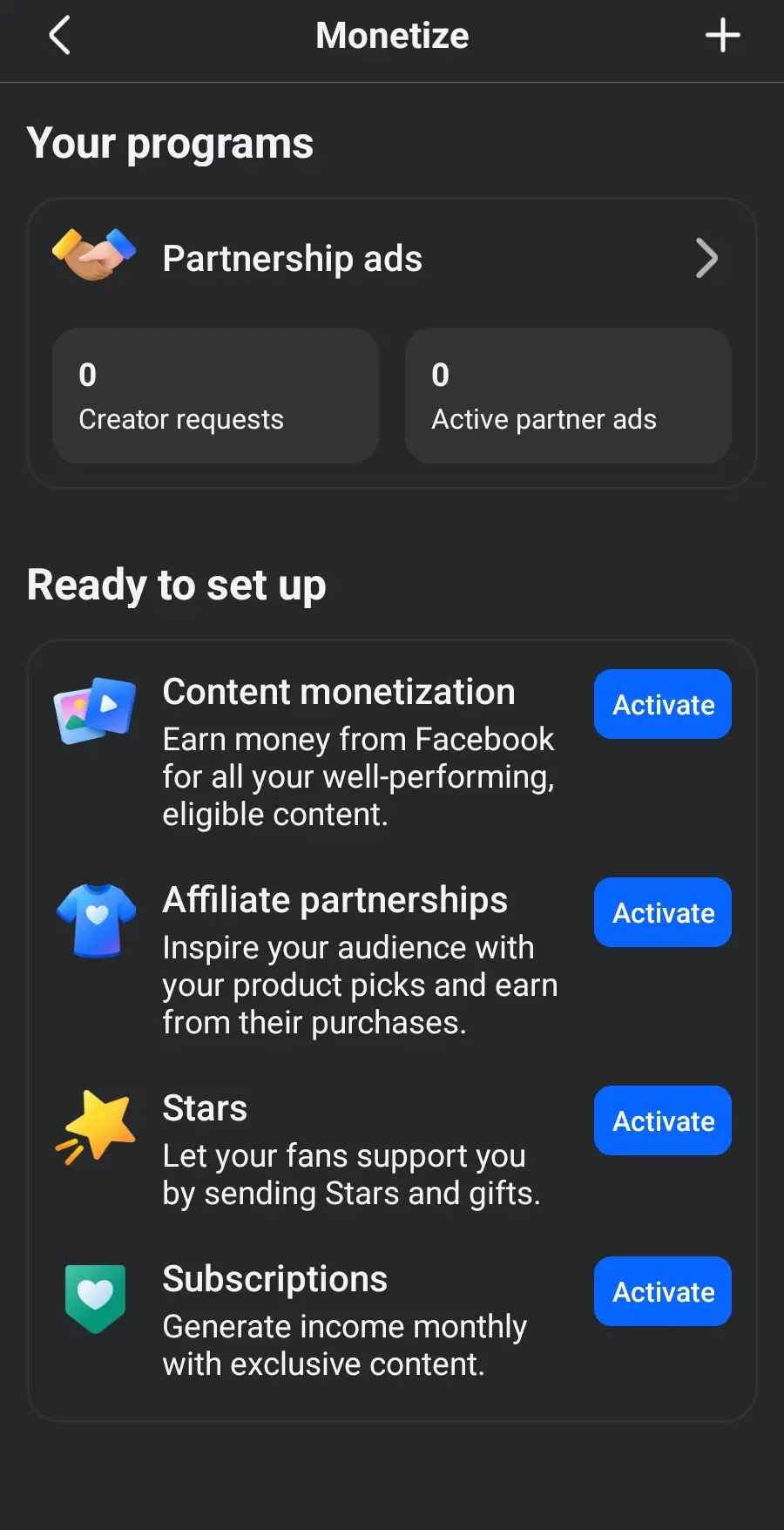Activate Subscriptions
784x1530 pixels.
[x=663, y=1291]
